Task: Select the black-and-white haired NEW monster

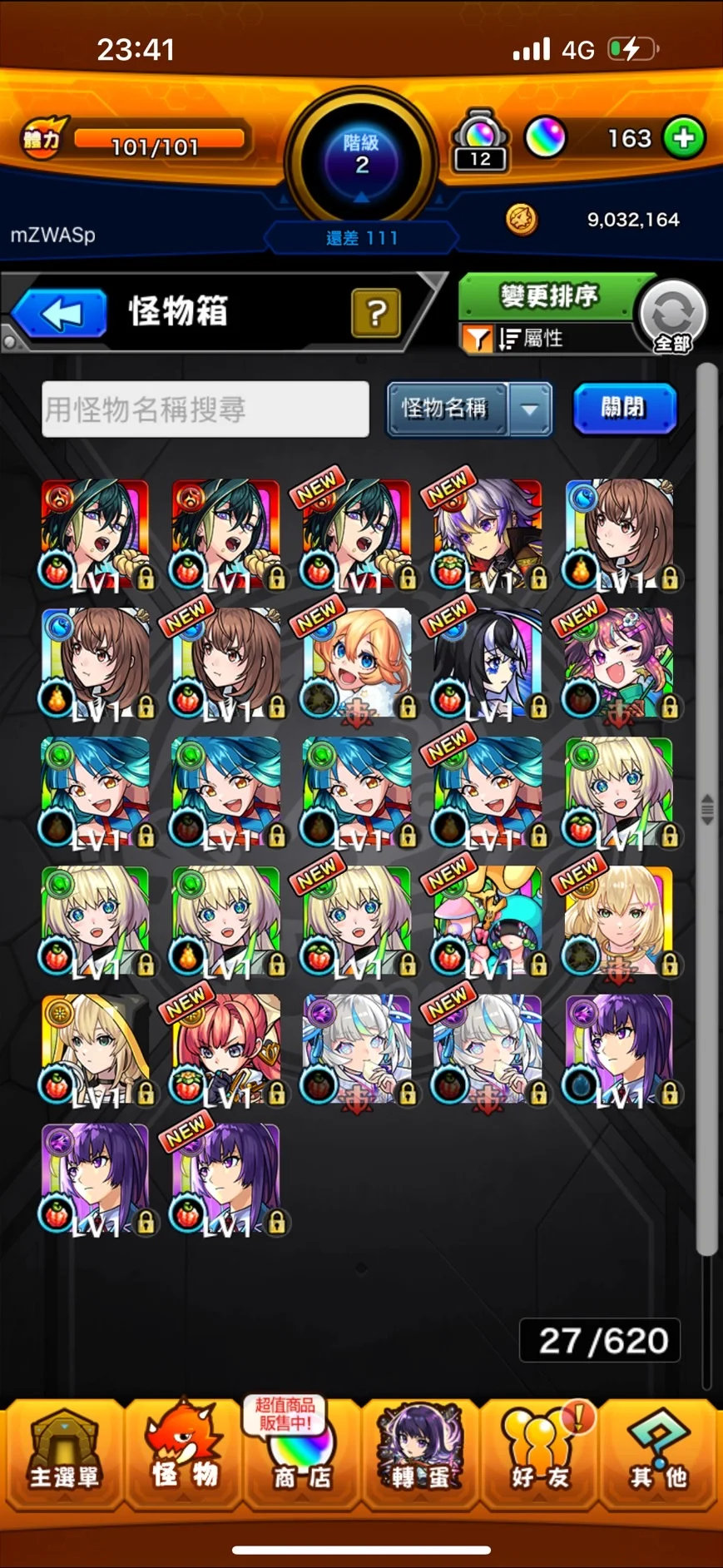Action: 488,663
